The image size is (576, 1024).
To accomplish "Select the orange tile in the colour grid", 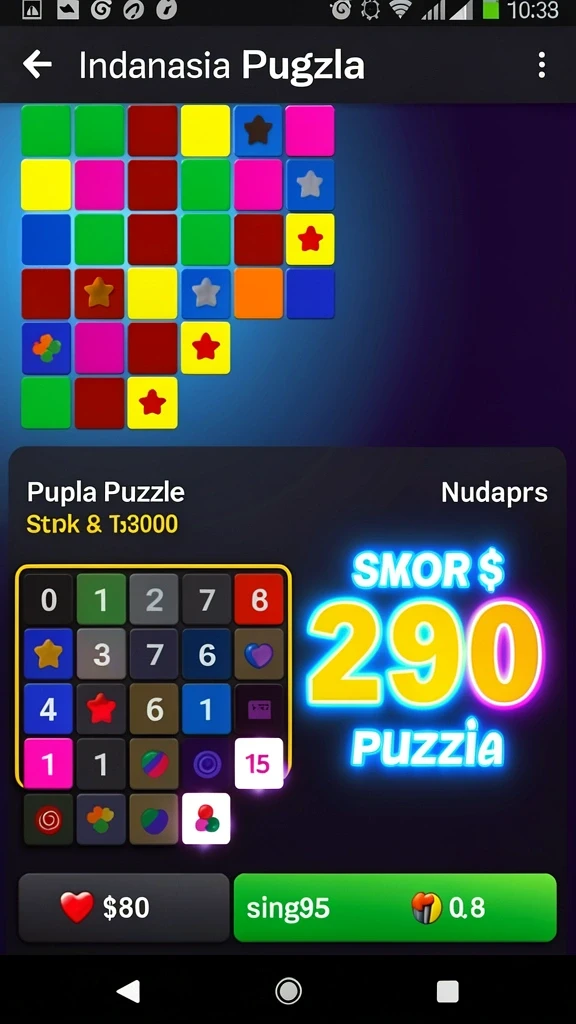I will tap(258, 293).
